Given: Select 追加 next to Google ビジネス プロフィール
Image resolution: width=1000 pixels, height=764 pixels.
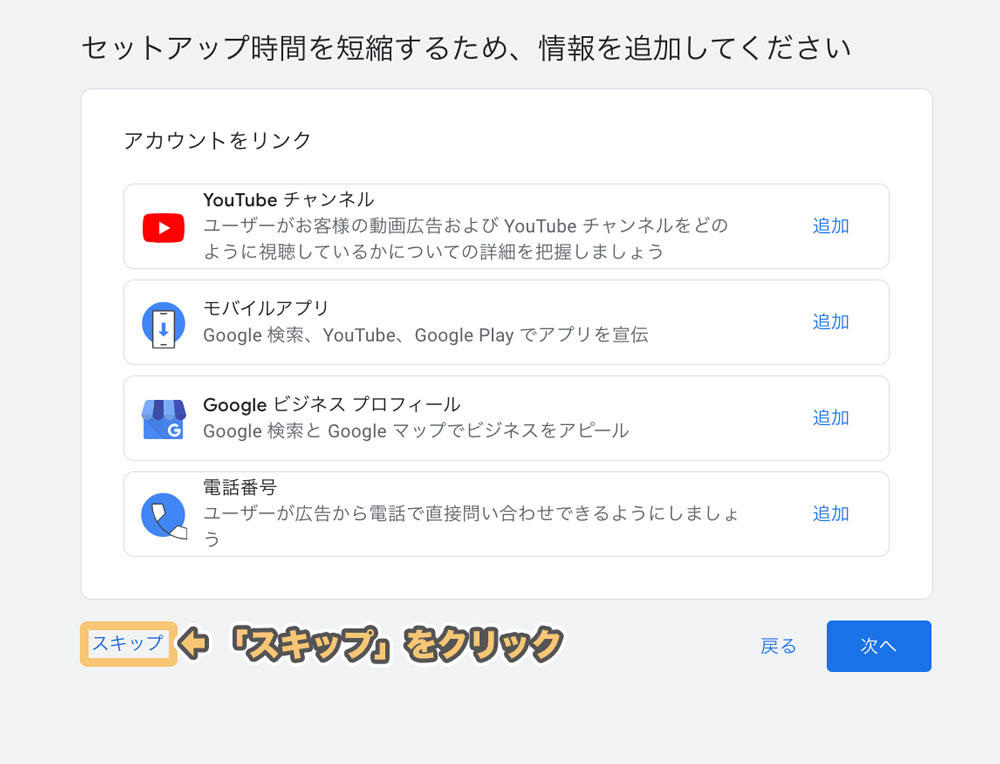Looking at the screenshot, I should click(830, 418).
